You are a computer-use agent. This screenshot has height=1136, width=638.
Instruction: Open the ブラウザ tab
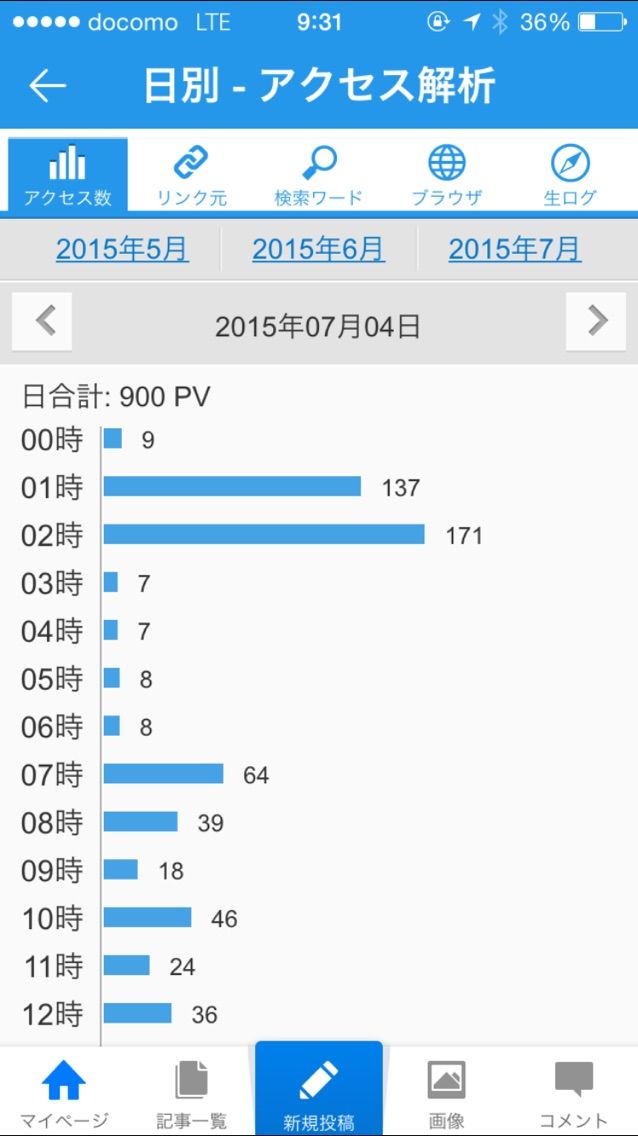click(x=446, y=174)
